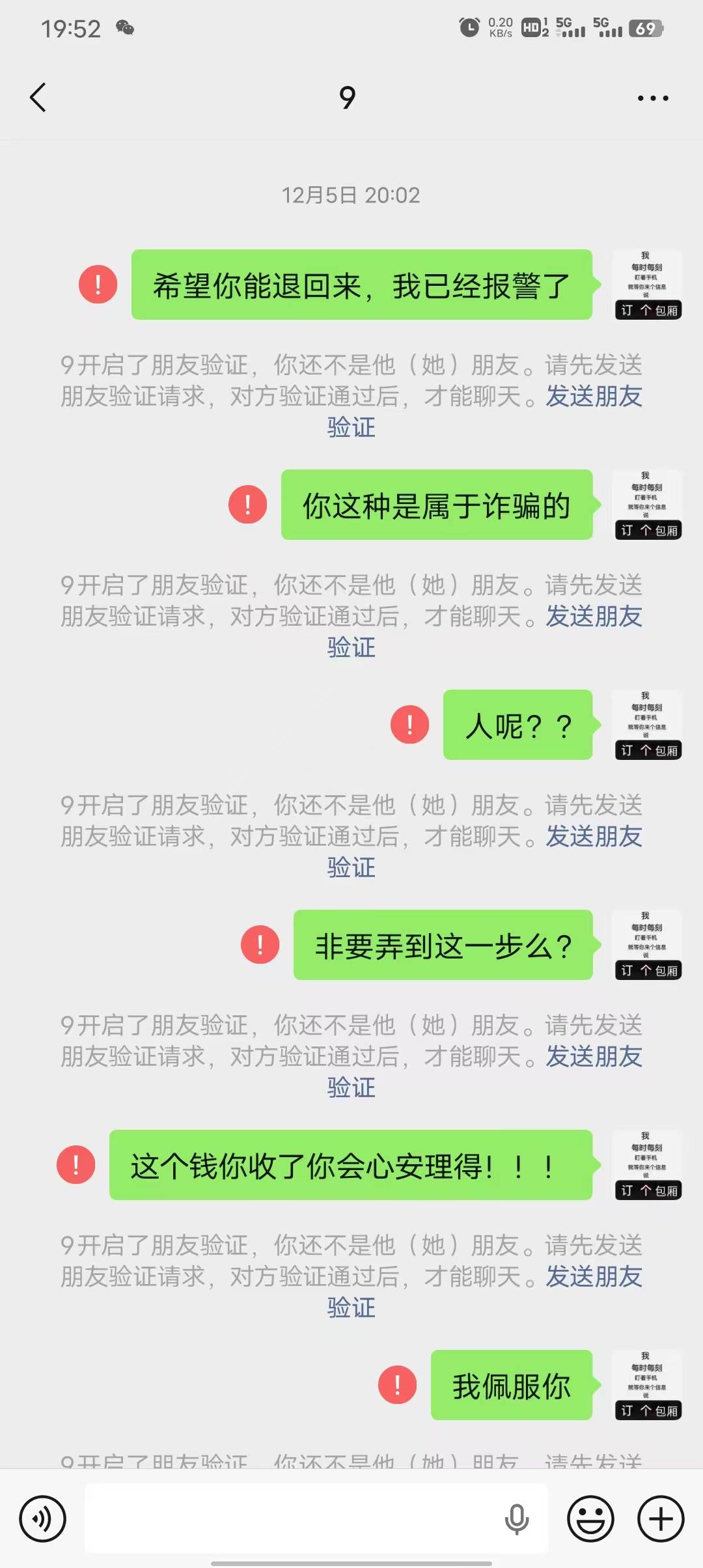Screen dimensions: 703x1568
Task: Tap 发送朋友验证 link under 这个钱你收了
Action: coord(593,1277)
